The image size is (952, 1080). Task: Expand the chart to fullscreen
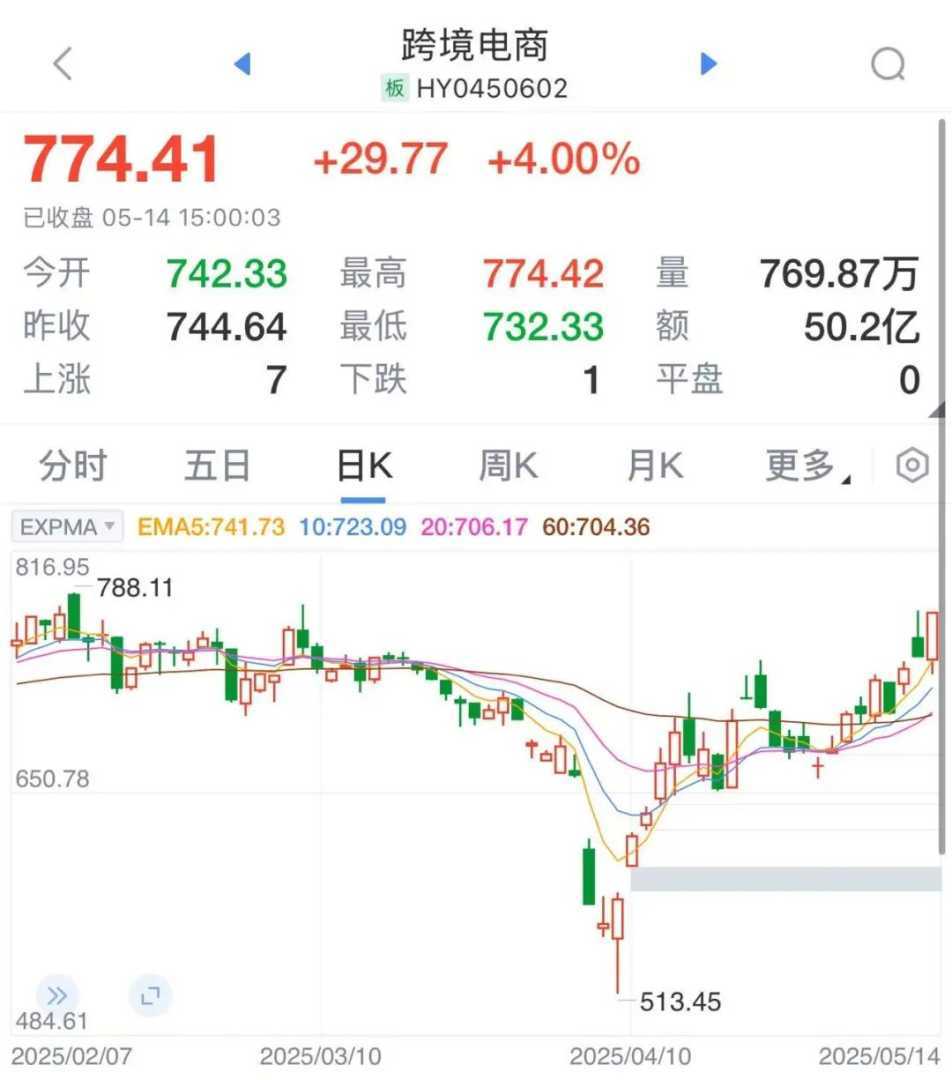[x=151, y=995]
